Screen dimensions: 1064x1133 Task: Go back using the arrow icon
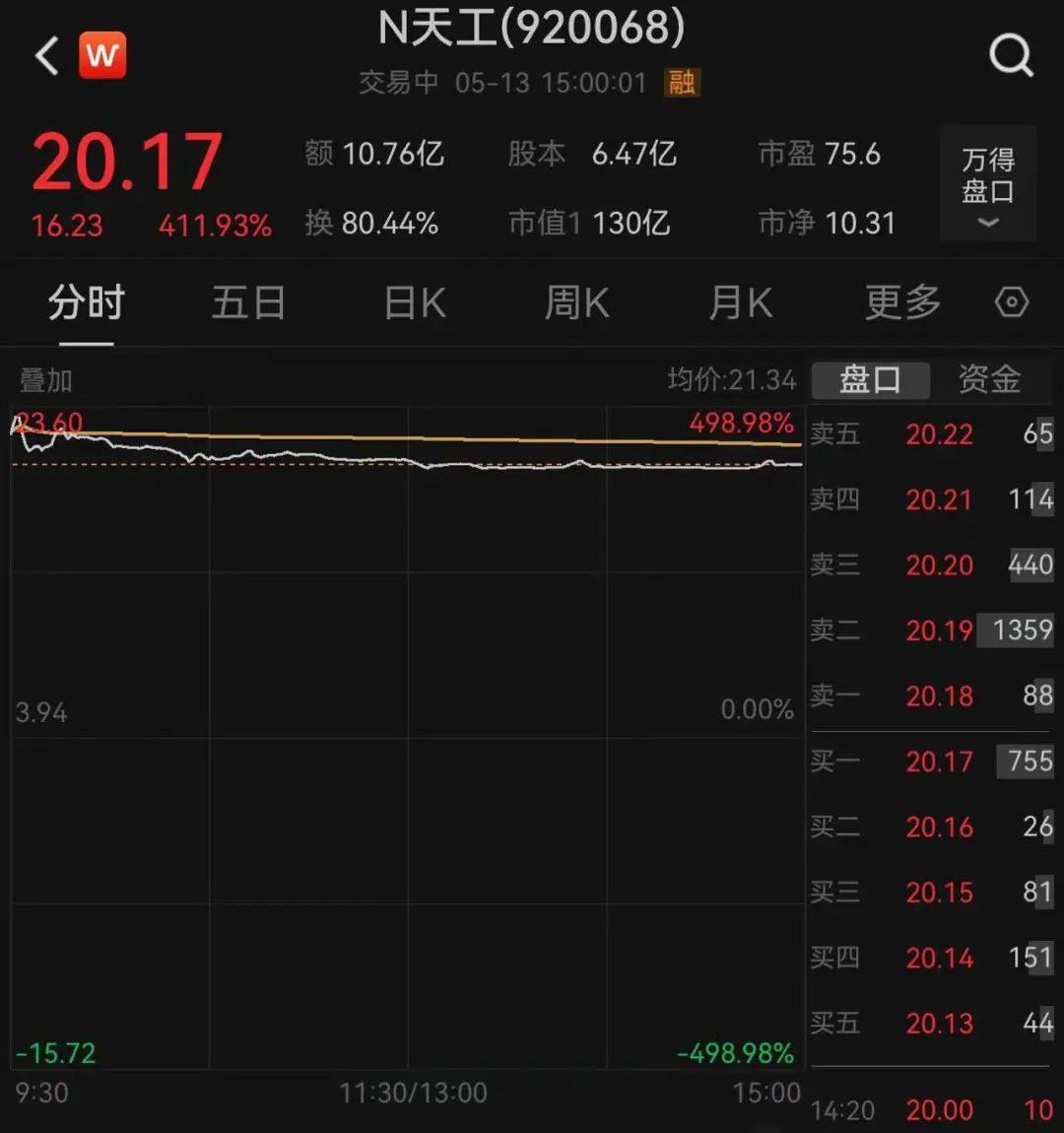47,56
